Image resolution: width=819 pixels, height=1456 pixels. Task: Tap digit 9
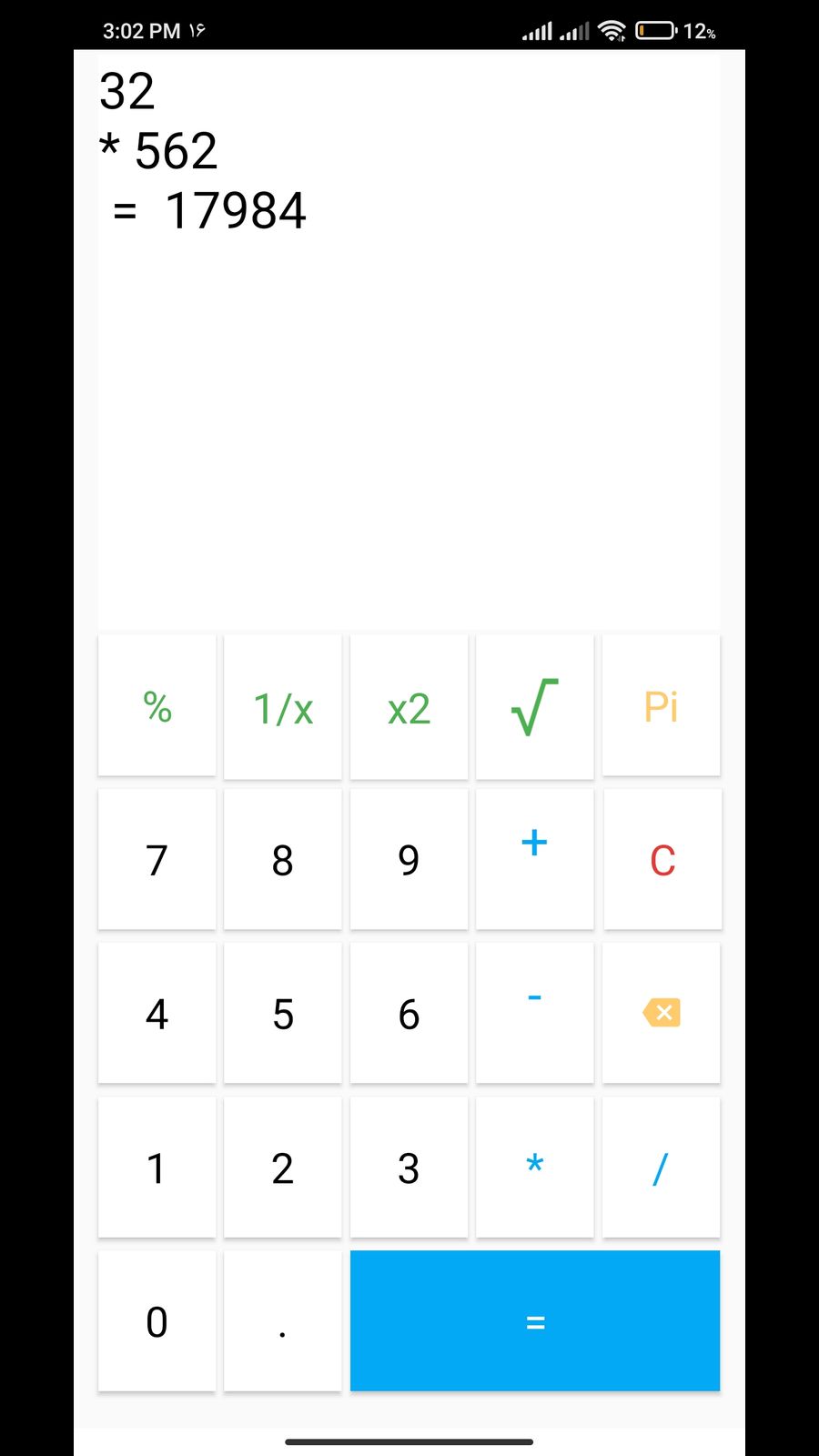409,859
